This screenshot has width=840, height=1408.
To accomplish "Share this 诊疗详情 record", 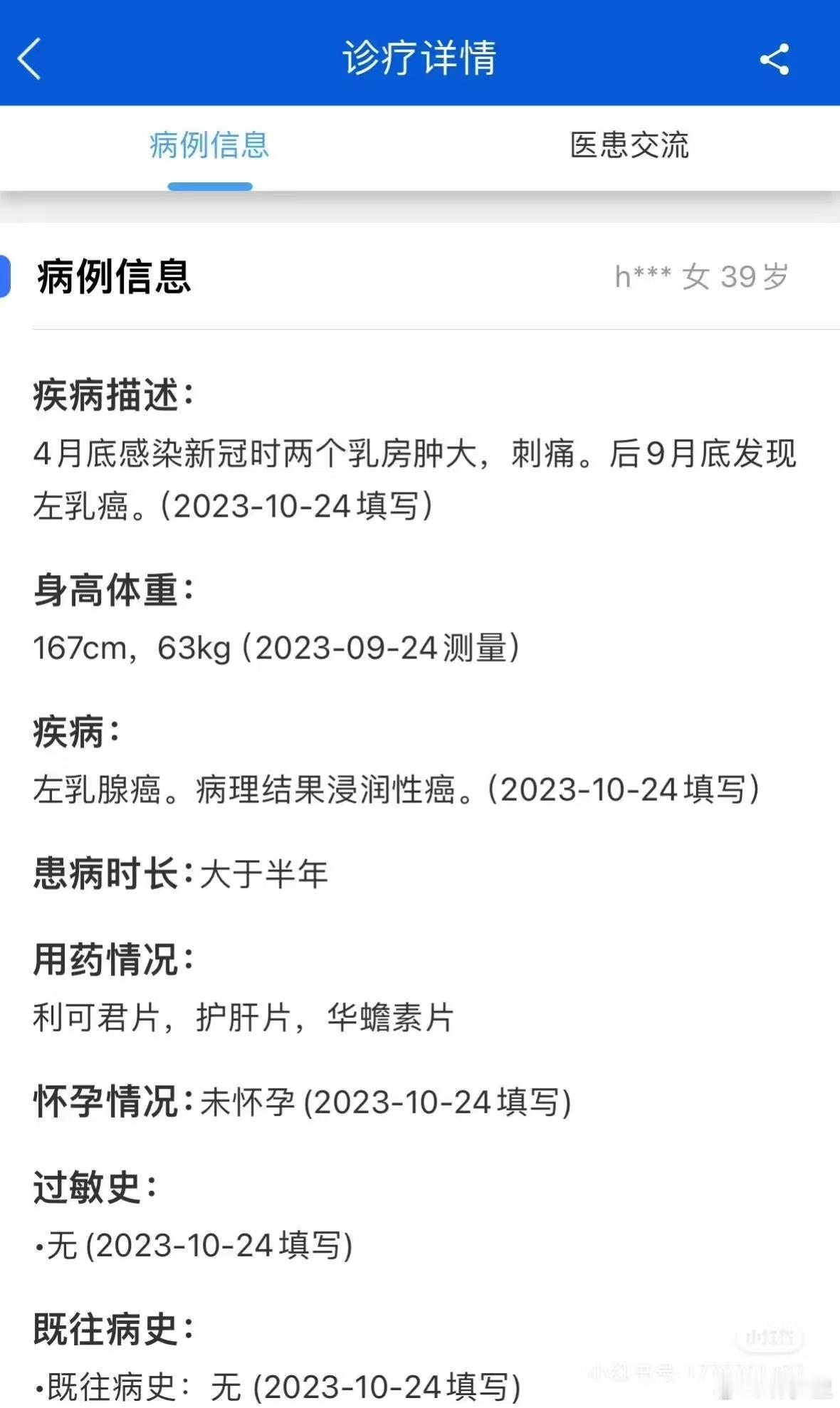I will point(775,59).
